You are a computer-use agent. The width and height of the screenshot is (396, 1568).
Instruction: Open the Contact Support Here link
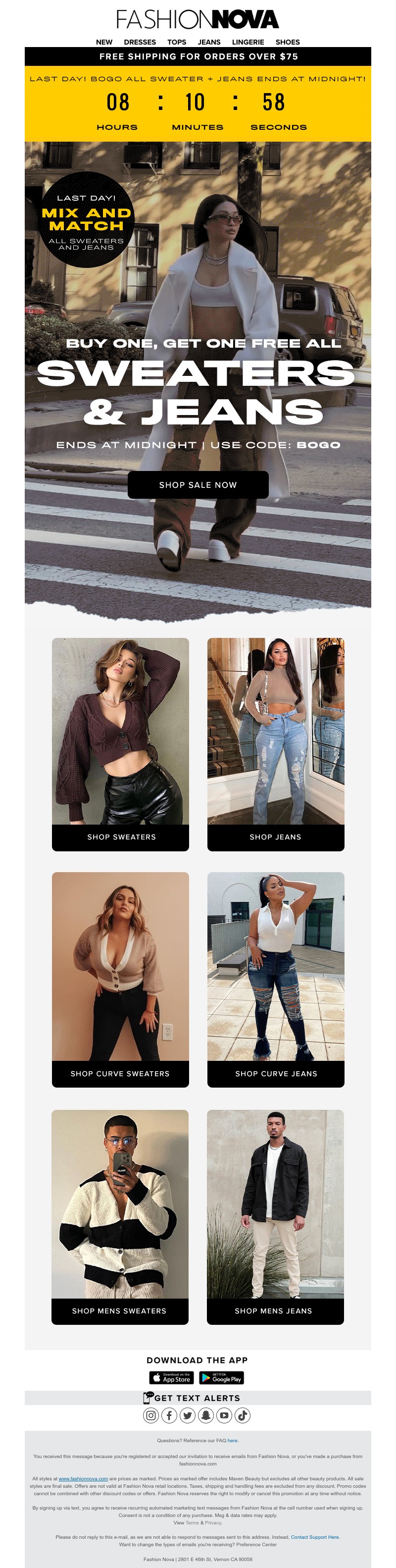(x=314, y=1537)
